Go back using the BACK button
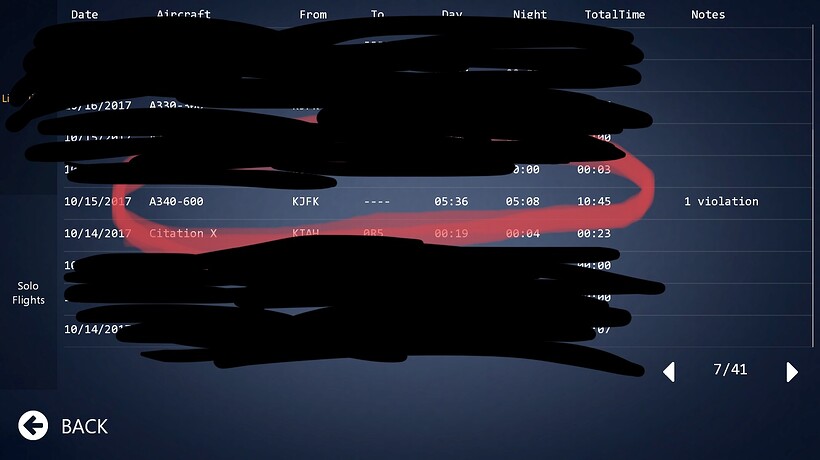 pyautogui.click(x=64, y=425)
